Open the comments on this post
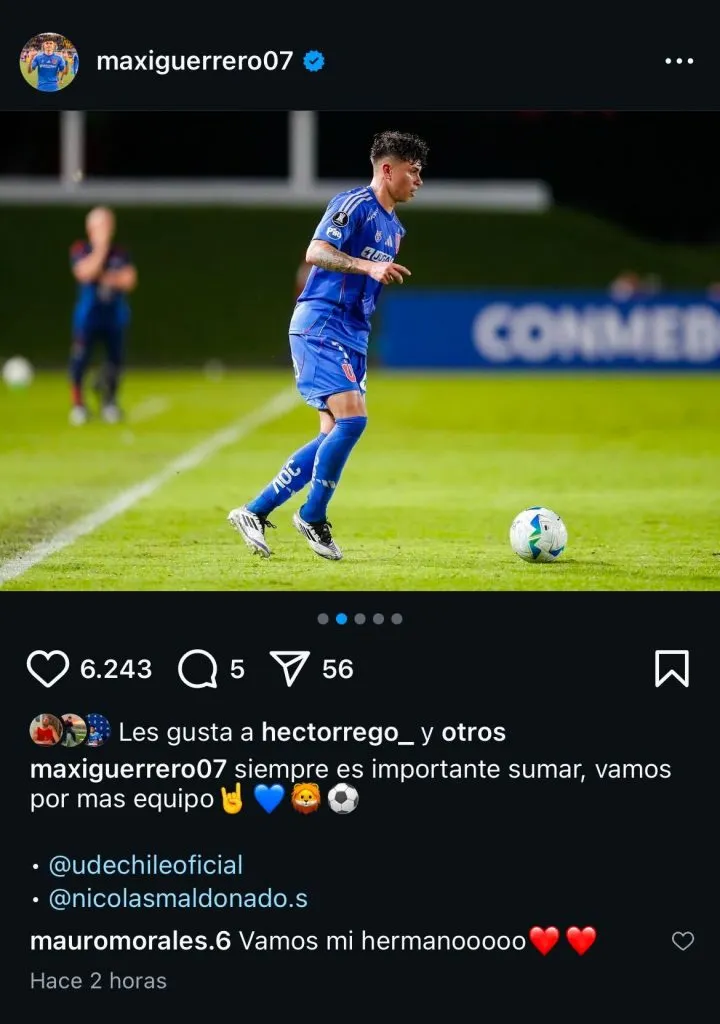This screenshot has width=720, height=1024. point(198,669)
